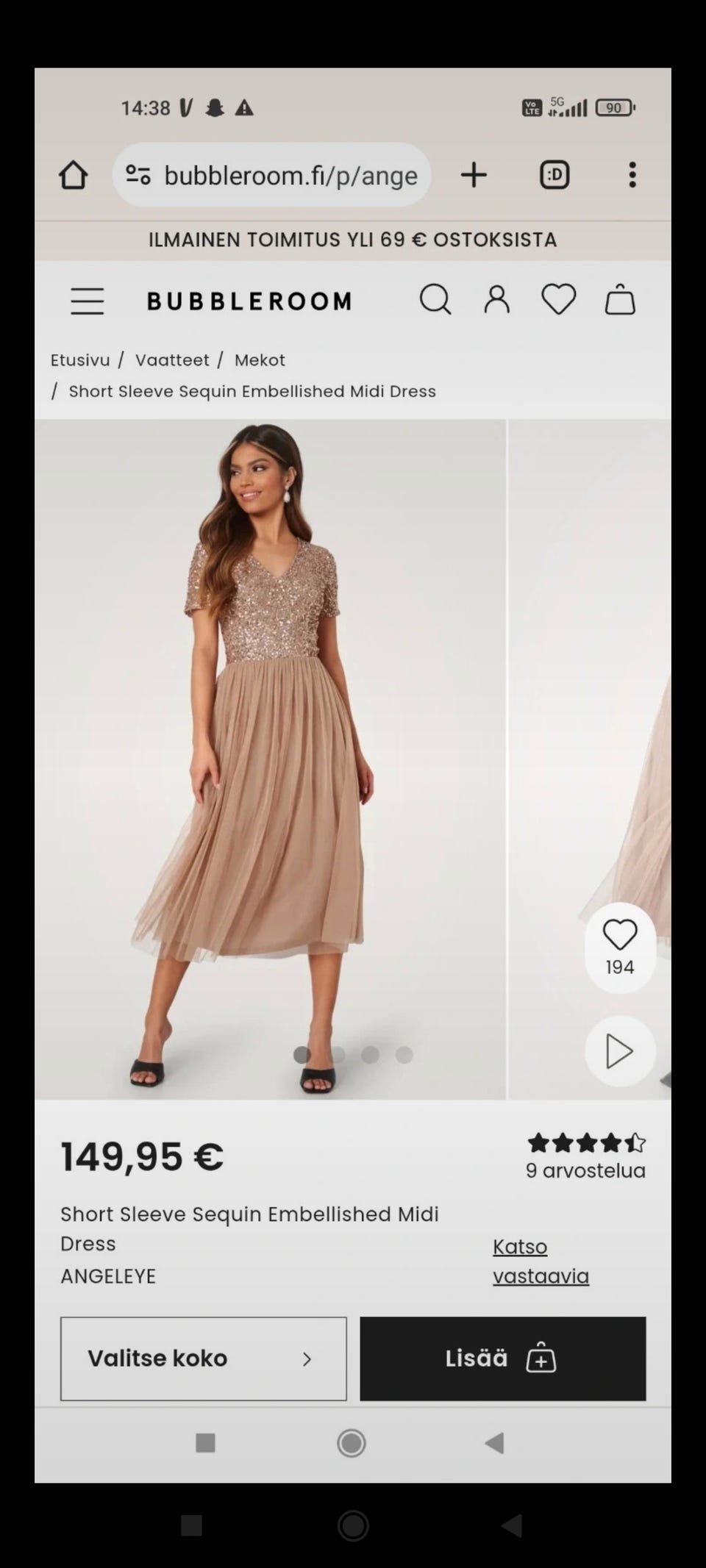Play the product video
The height and width of the screenshot is (1568, 706).
point(620,1052)
